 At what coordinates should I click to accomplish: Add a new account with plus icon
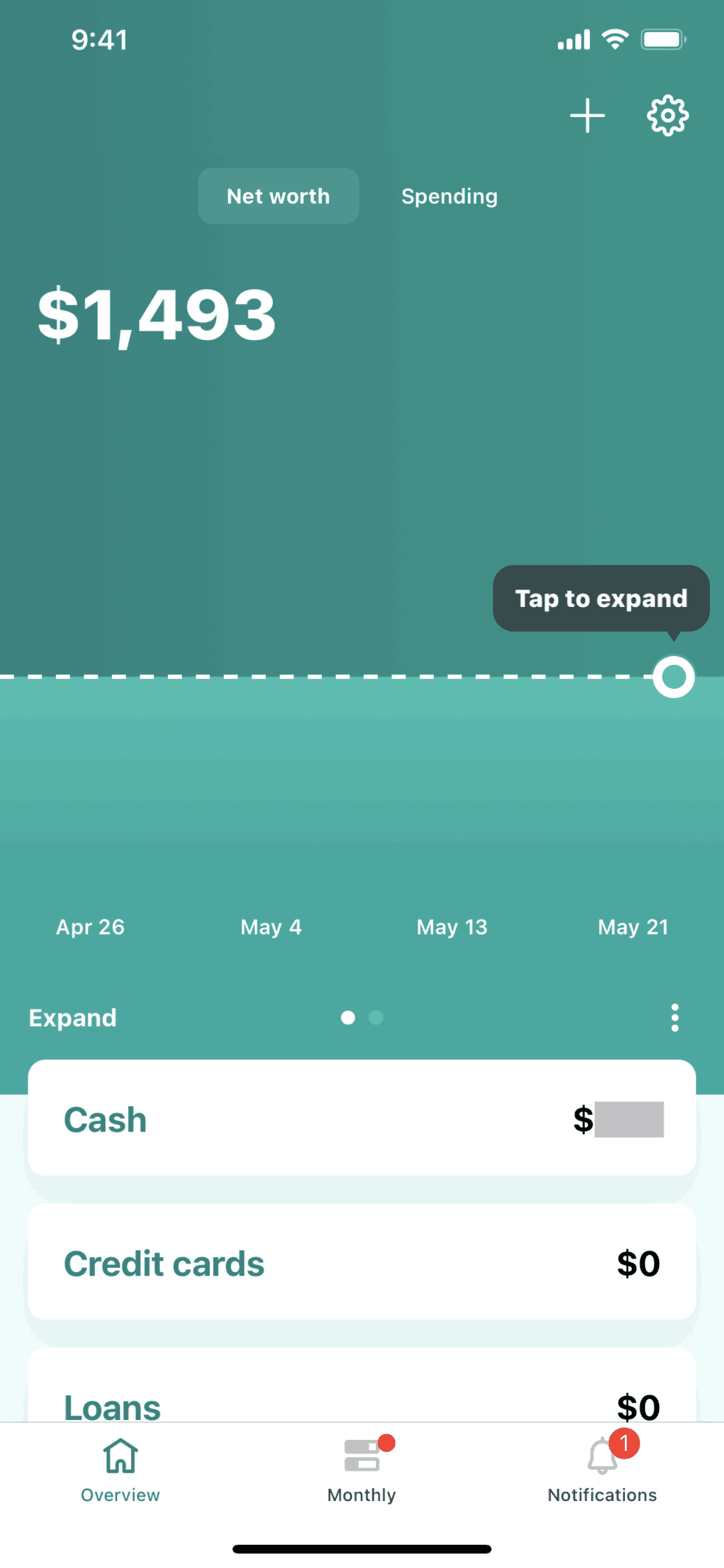[587, 116]
